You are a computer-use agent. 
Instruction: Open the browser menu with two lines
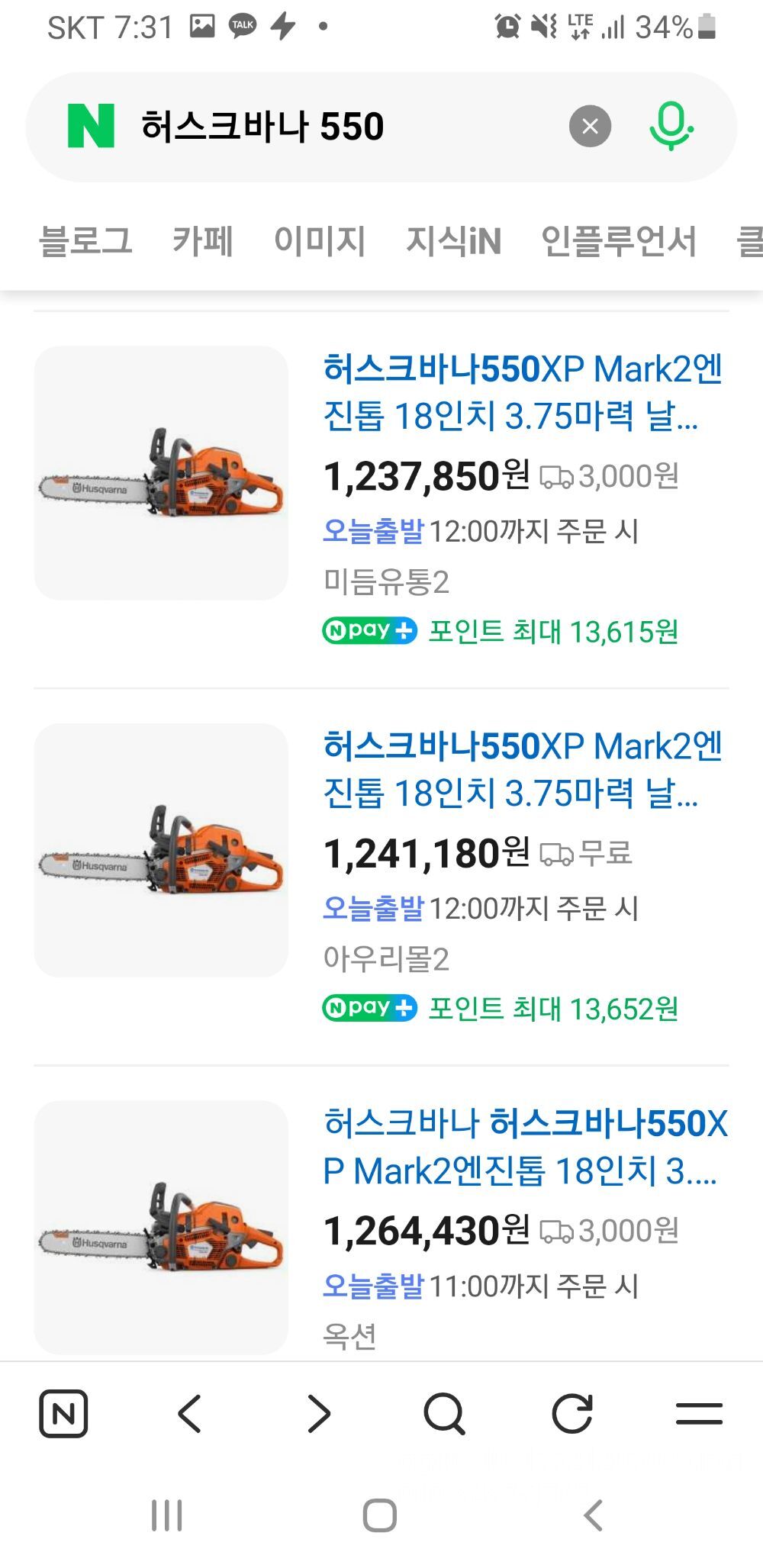coord(699,1414)
